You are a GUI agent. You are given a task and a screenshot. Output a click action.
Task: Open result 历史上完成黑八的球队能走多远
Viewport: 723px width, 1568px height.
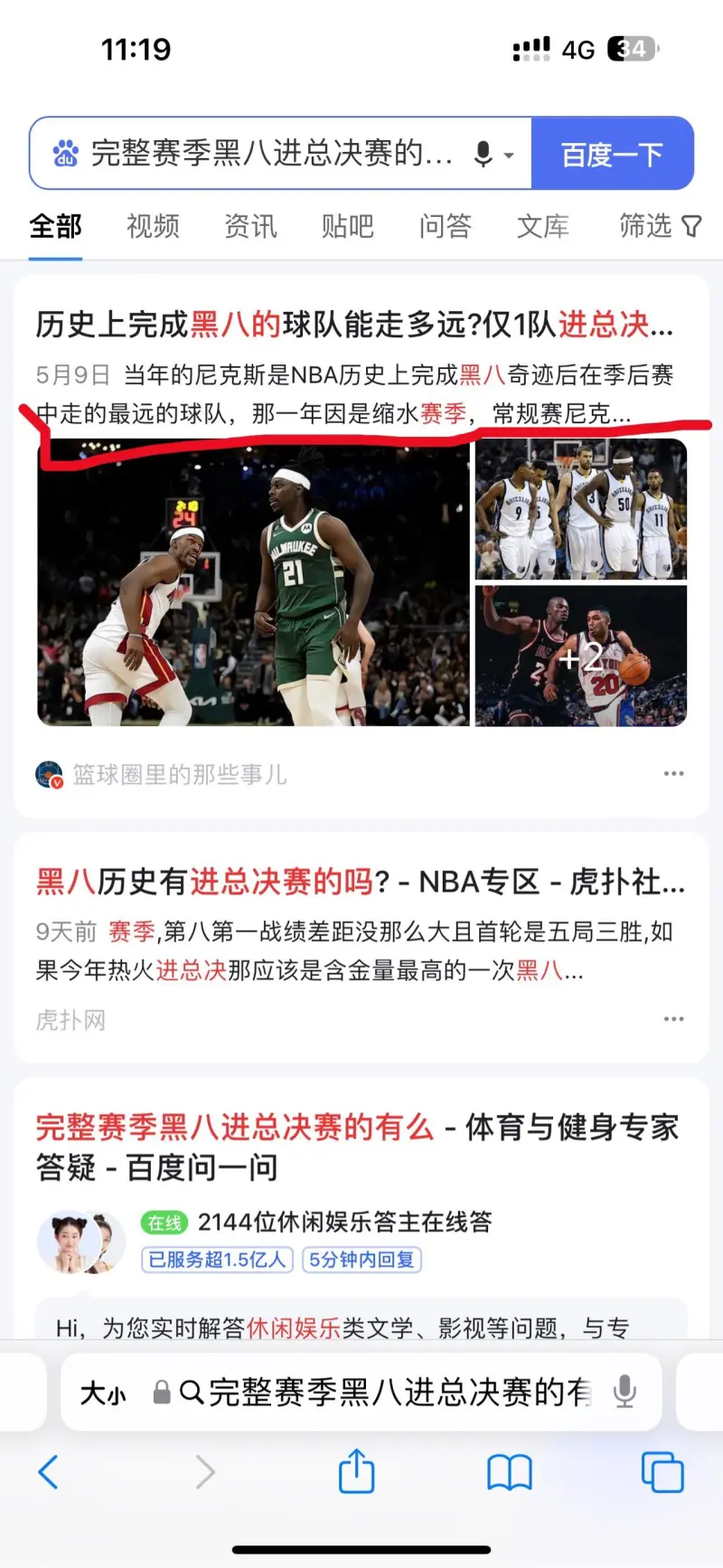[352, 324]
